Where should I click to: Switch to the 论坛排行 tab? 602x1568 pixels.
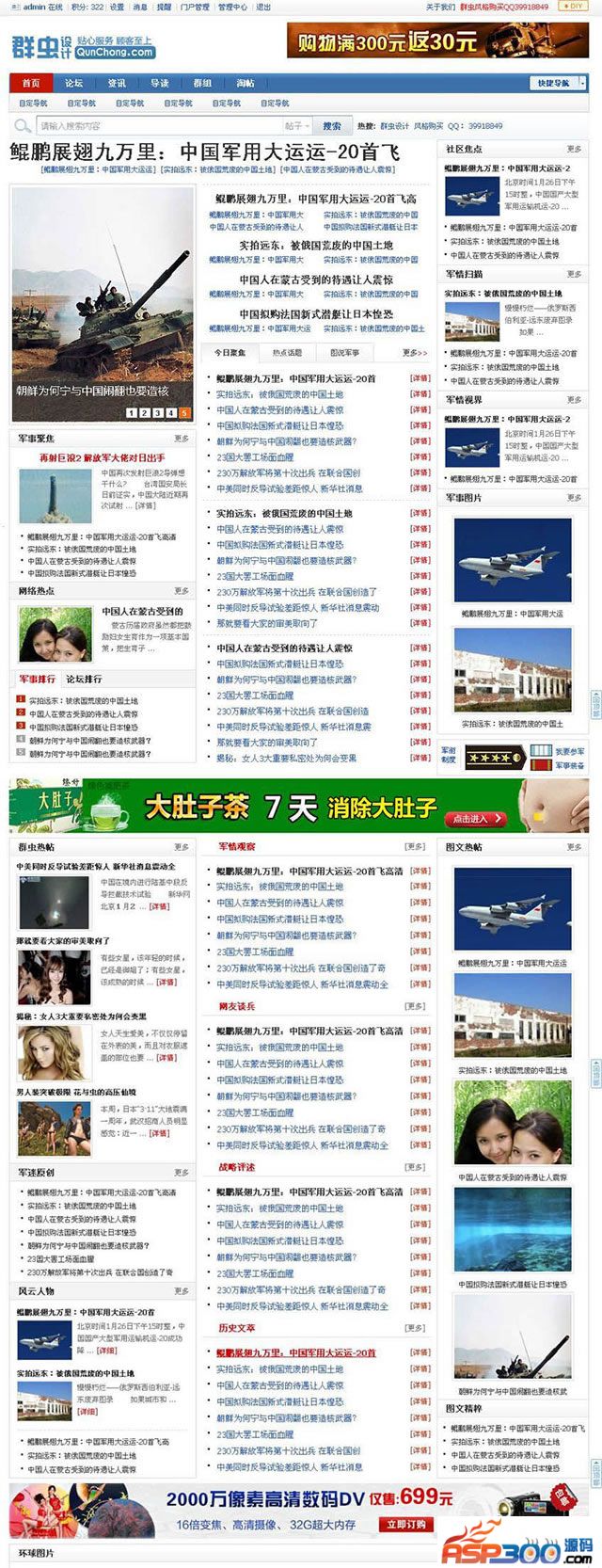[x=84, y=679]
